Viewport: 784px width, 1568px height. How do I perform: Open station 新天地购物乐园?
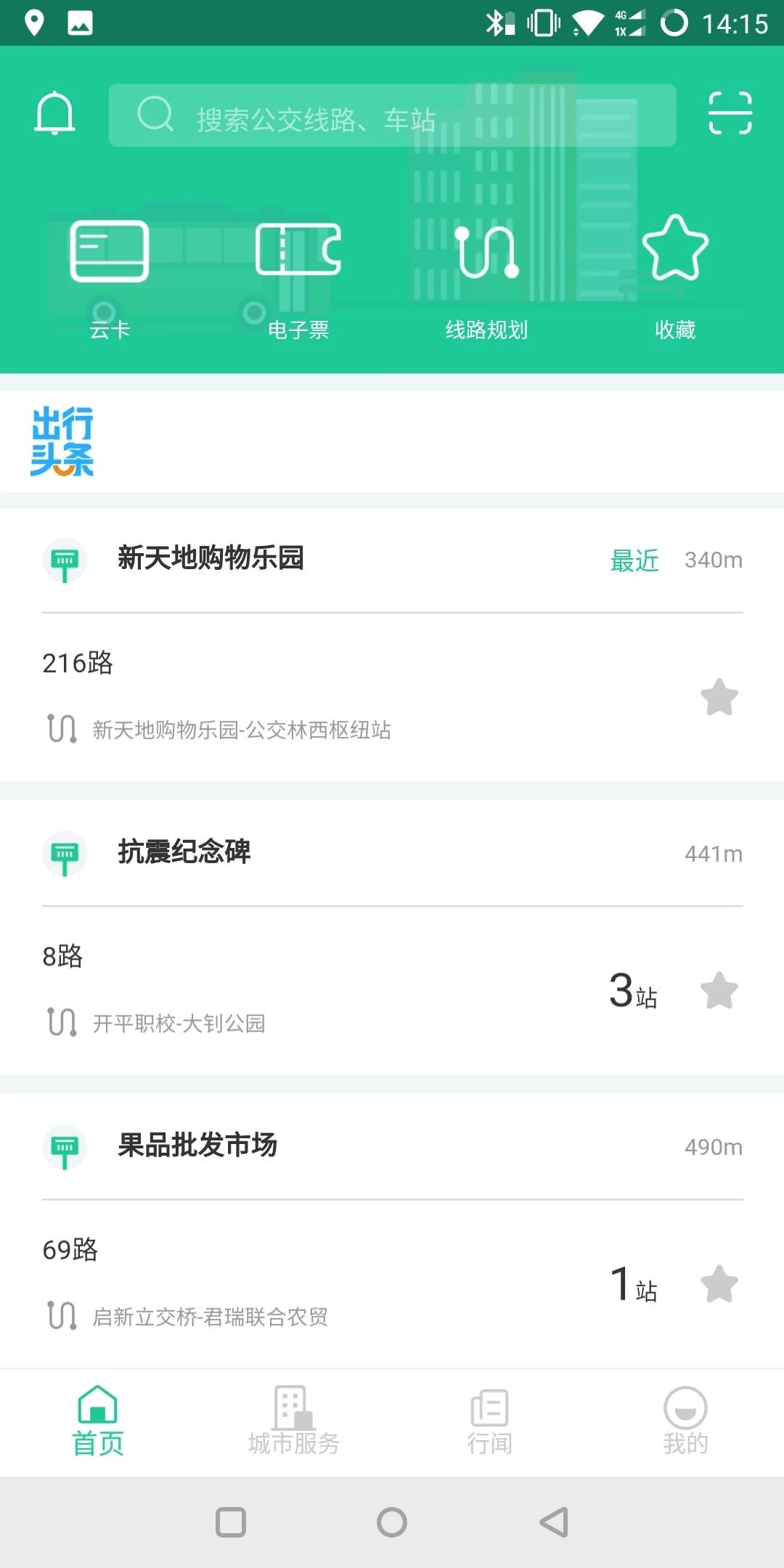[x=211, y=559]
